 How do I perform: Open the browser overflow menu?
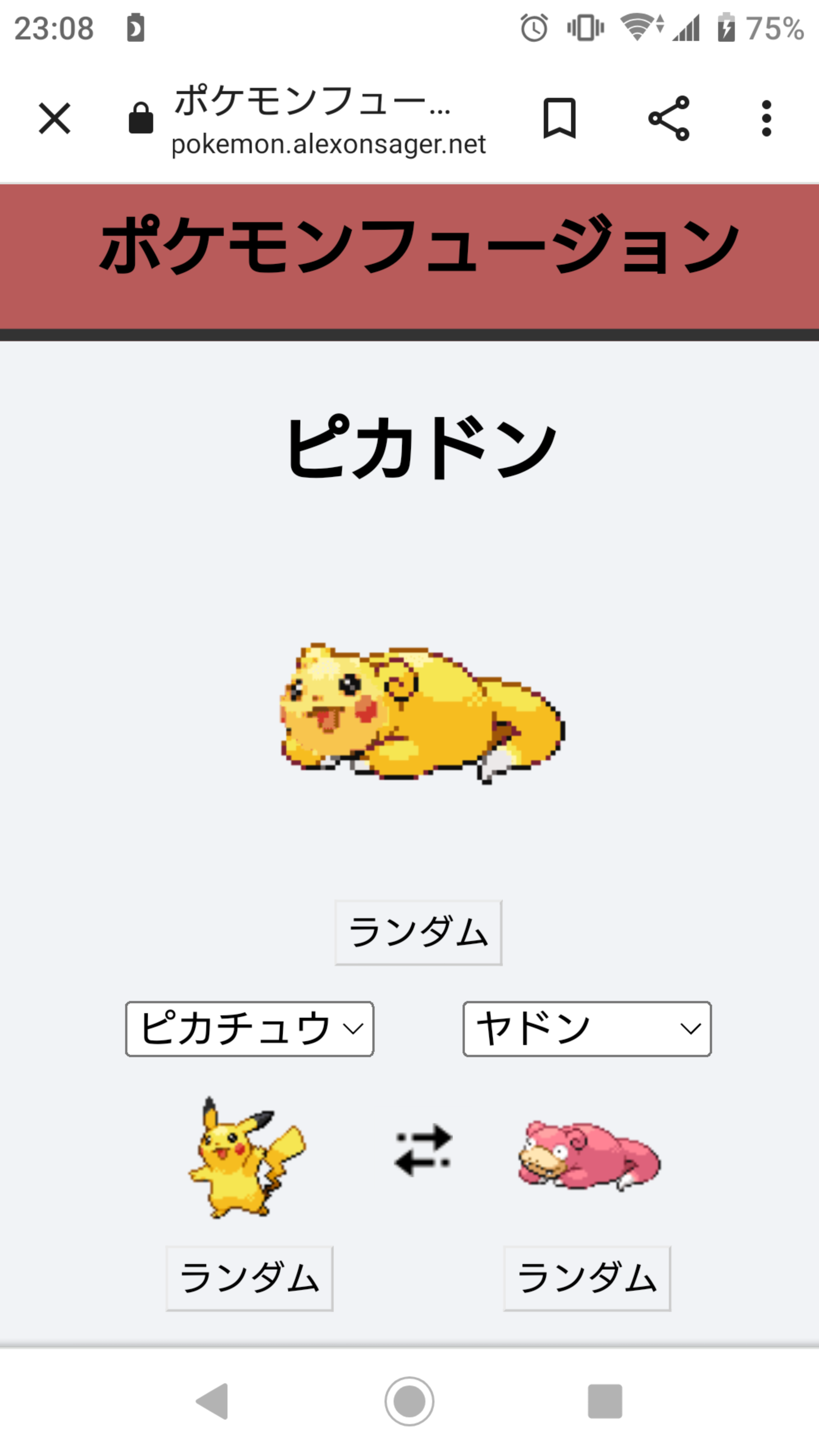[766, 119]
